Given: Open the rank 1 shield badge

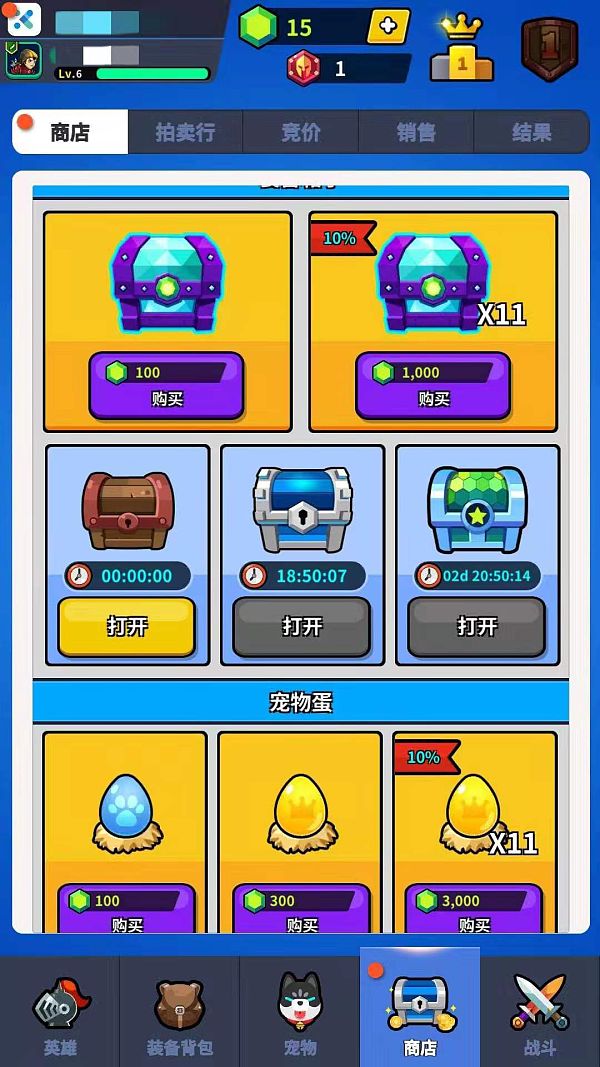Looking at the screenshot, I should click(550, 49).
